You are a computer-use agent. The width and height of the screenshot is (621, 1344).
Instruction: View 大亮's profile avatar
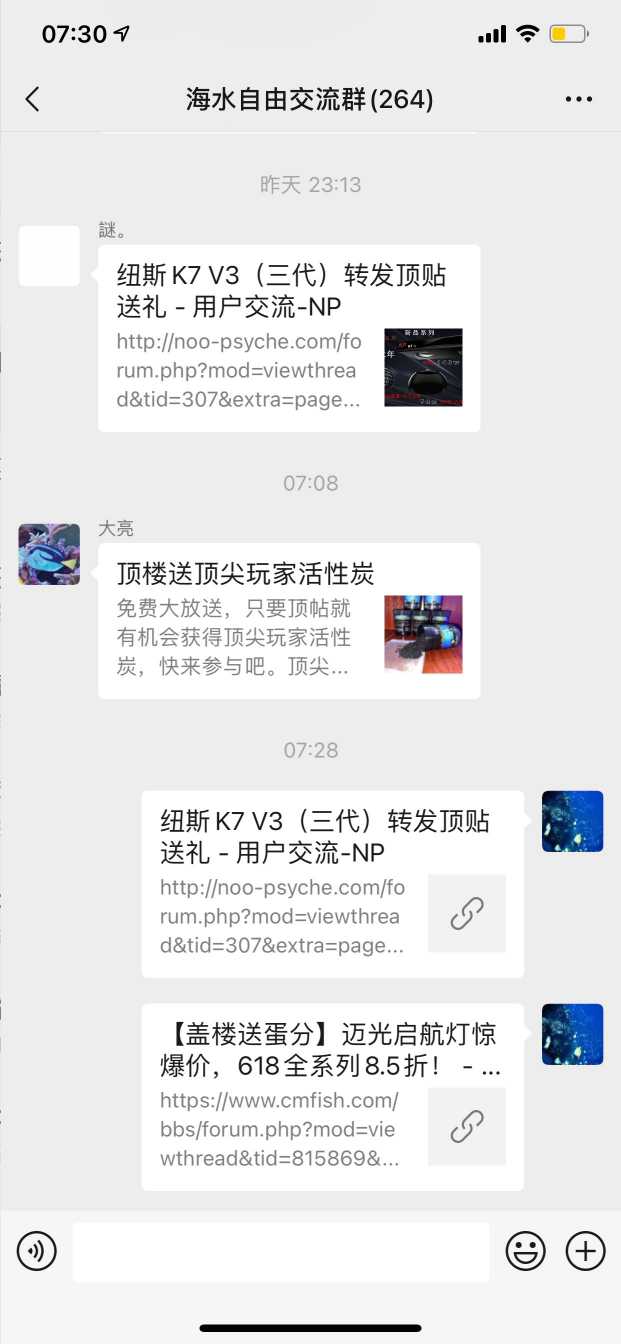tap(49, 554)
